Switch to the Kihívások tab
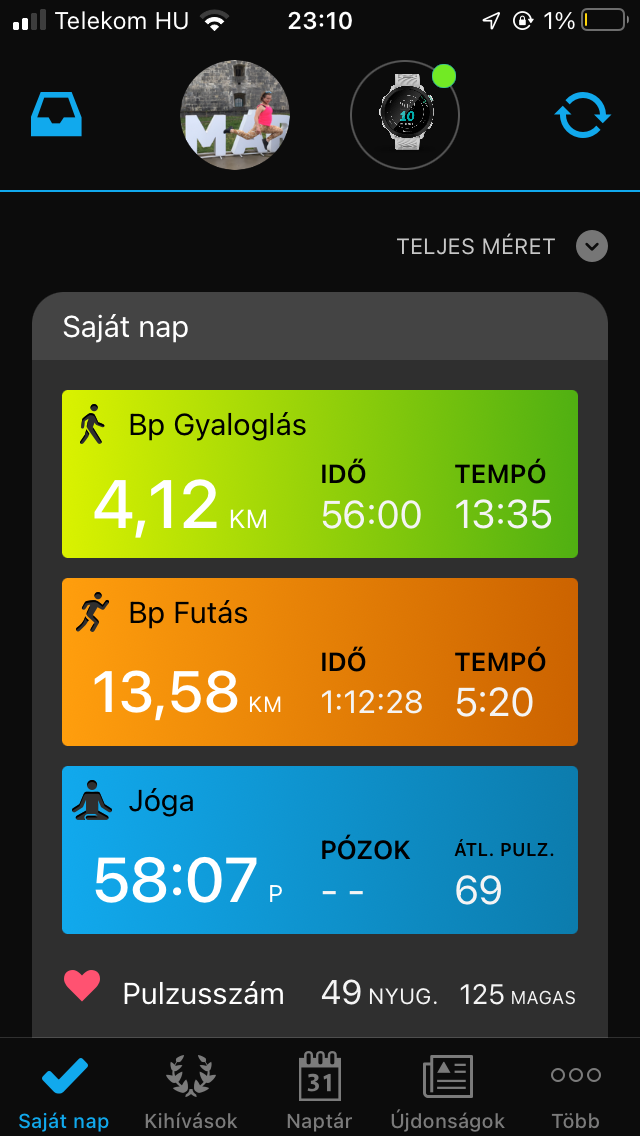Screen dimensions: 640x1136 click(190, 1092)
